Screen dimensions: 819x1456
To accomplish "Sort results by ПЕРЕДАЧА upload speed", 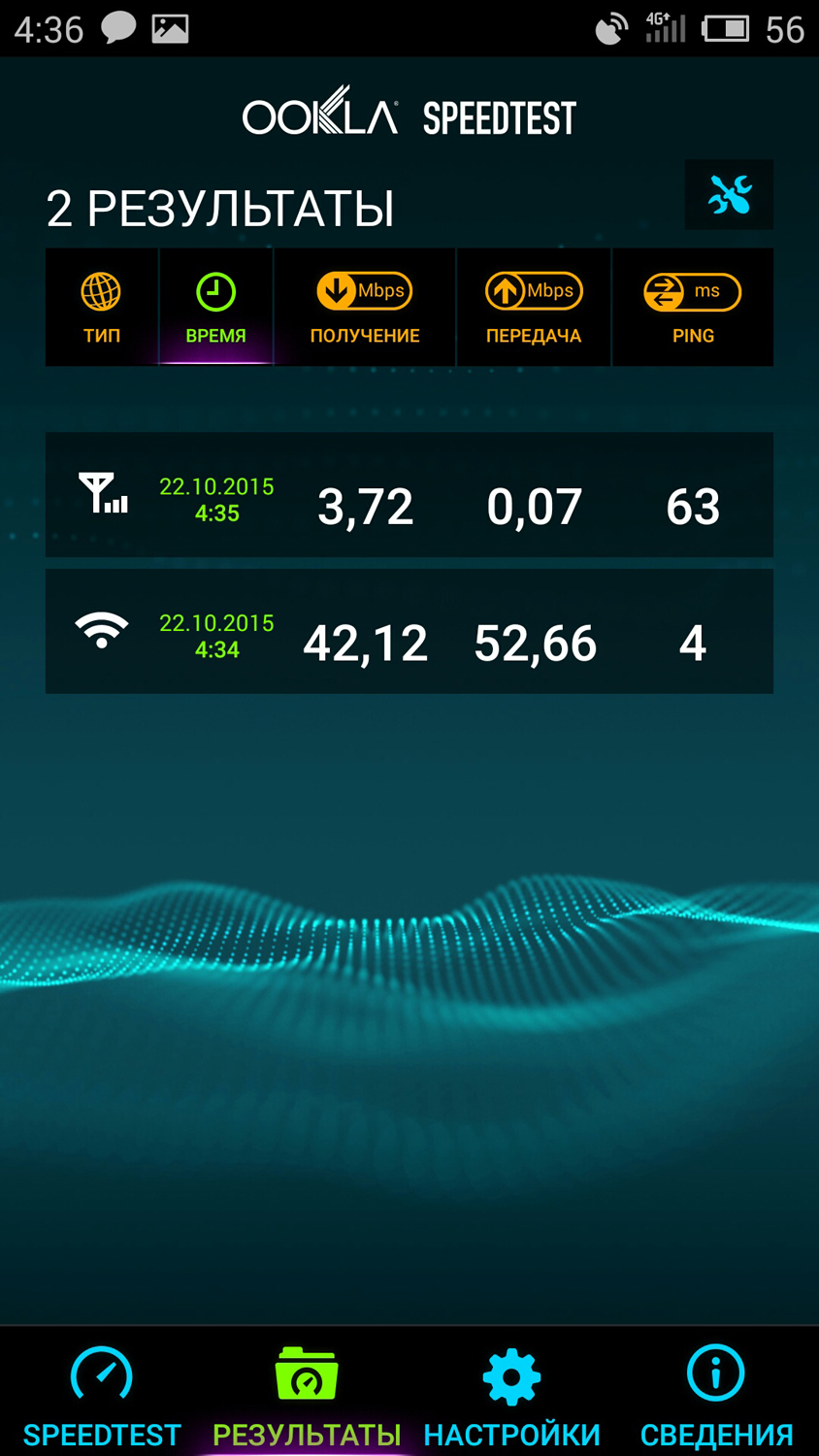I will click(x=534, y=308).
